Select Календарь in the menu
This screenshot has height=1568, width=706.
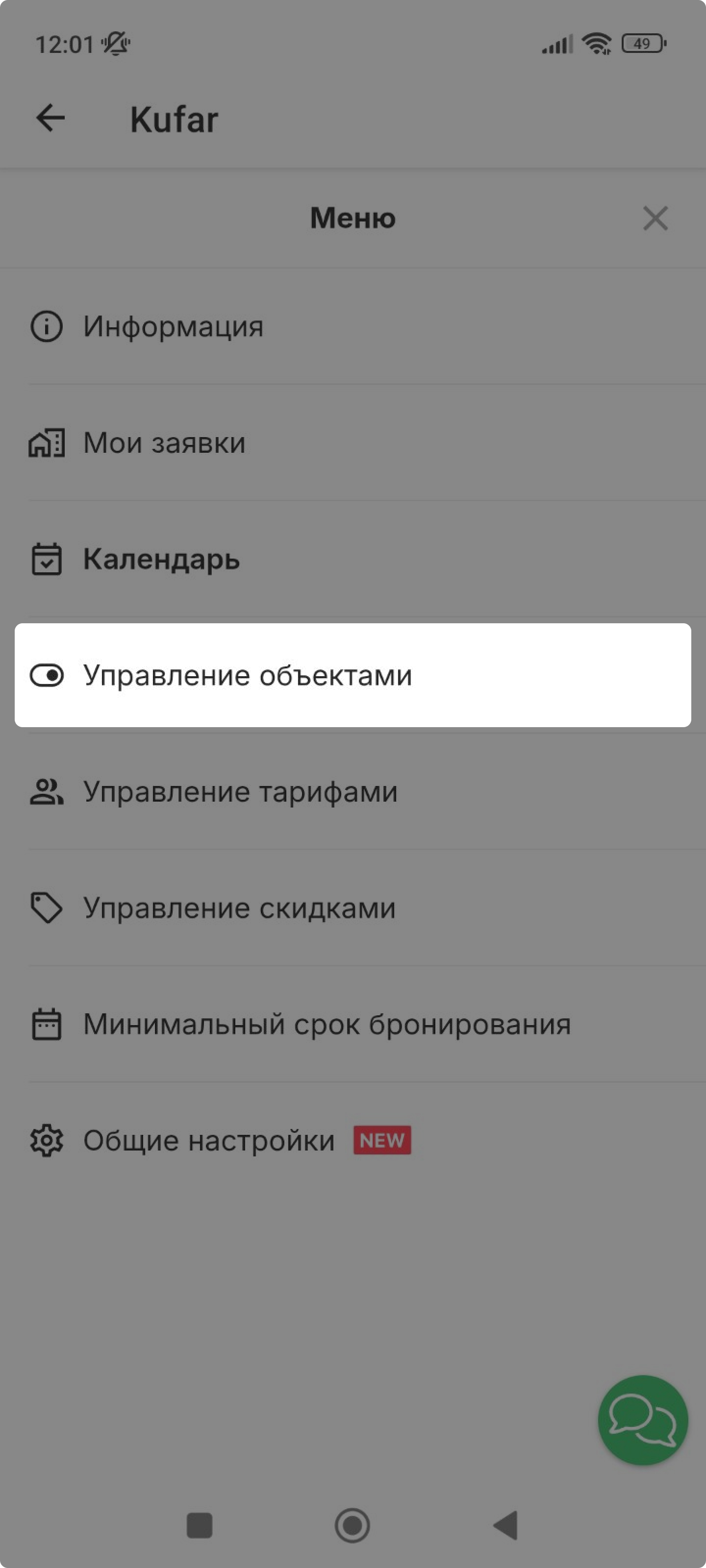[x=353, y=559]
